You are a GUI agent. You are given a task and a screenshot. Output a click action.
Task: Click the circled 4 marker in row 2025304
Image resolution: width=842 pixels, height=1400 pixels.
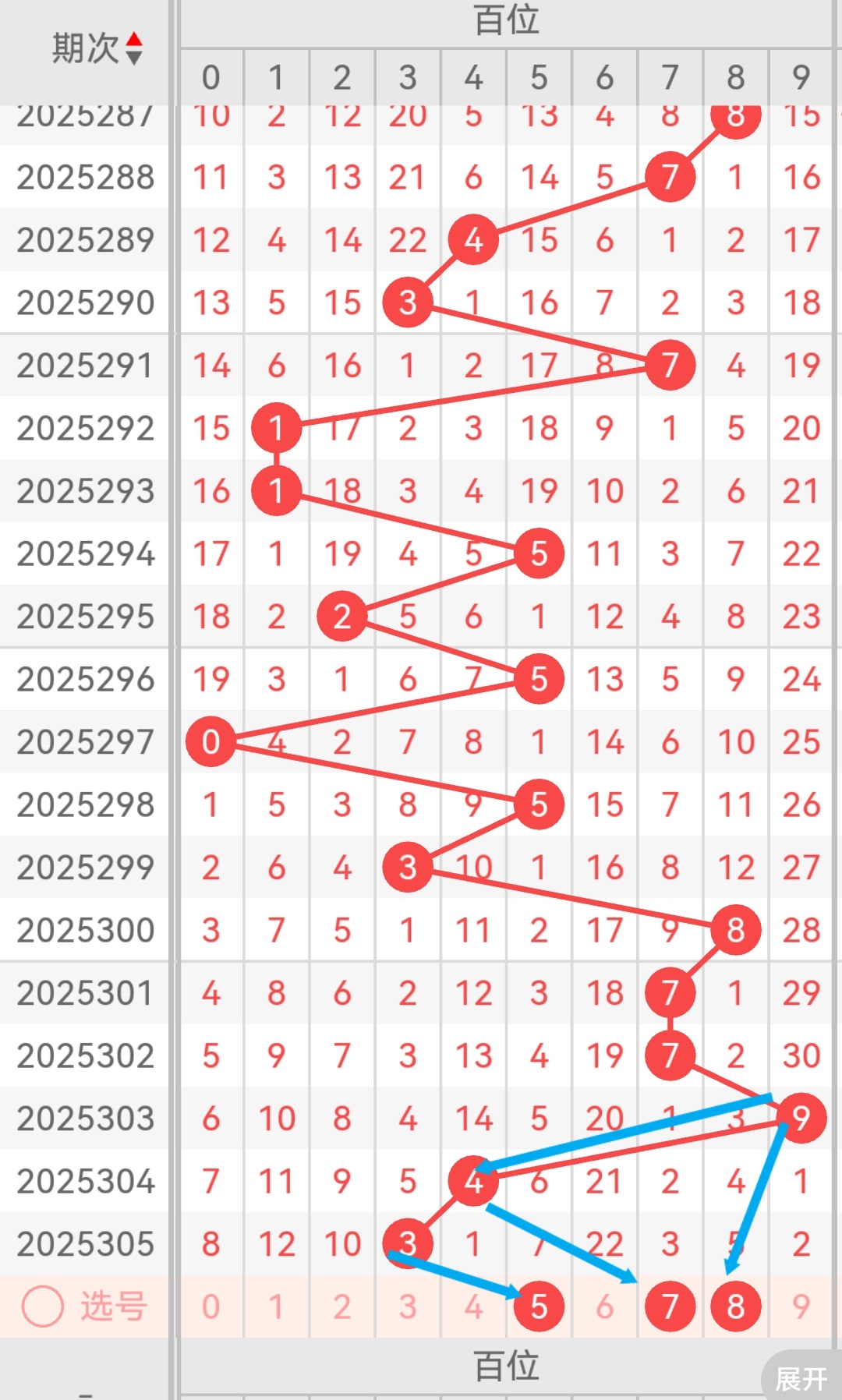(x=473, y=1181)
